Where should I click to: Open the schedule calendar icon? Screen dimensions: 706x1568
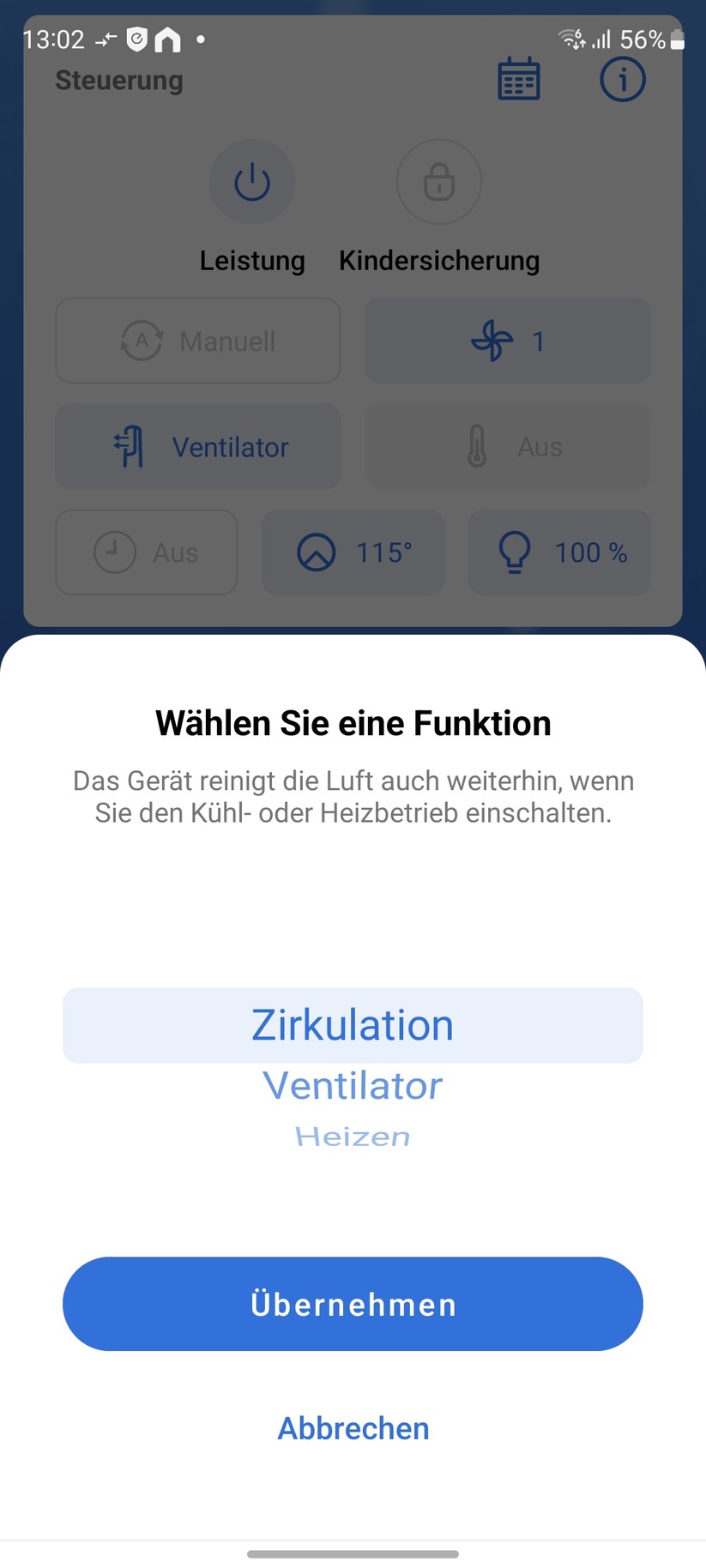tap(518, 79)
